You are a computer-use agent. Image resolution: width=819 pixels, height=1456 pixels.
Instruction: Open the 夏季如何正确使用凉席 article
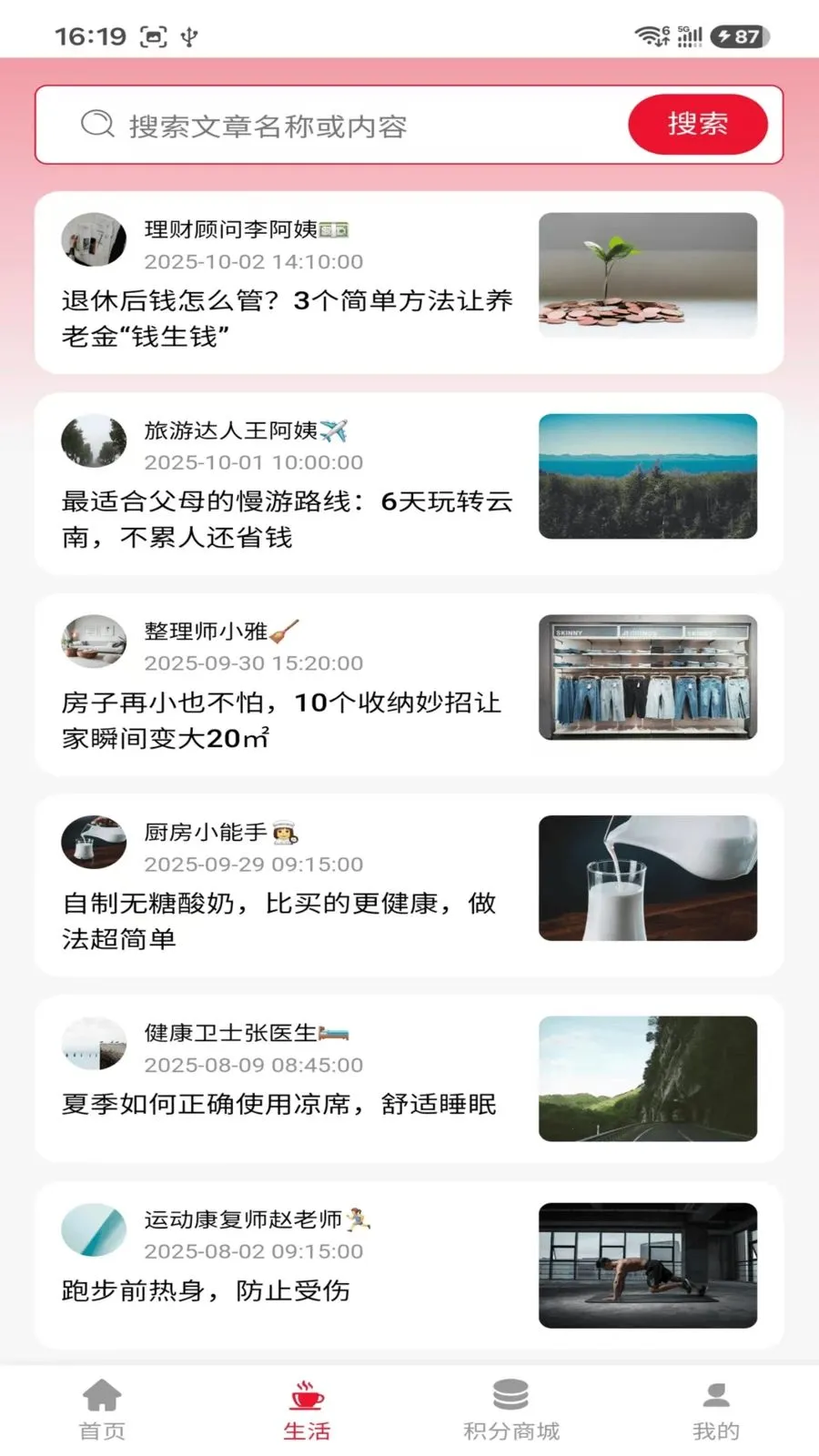click(409, 1079)
